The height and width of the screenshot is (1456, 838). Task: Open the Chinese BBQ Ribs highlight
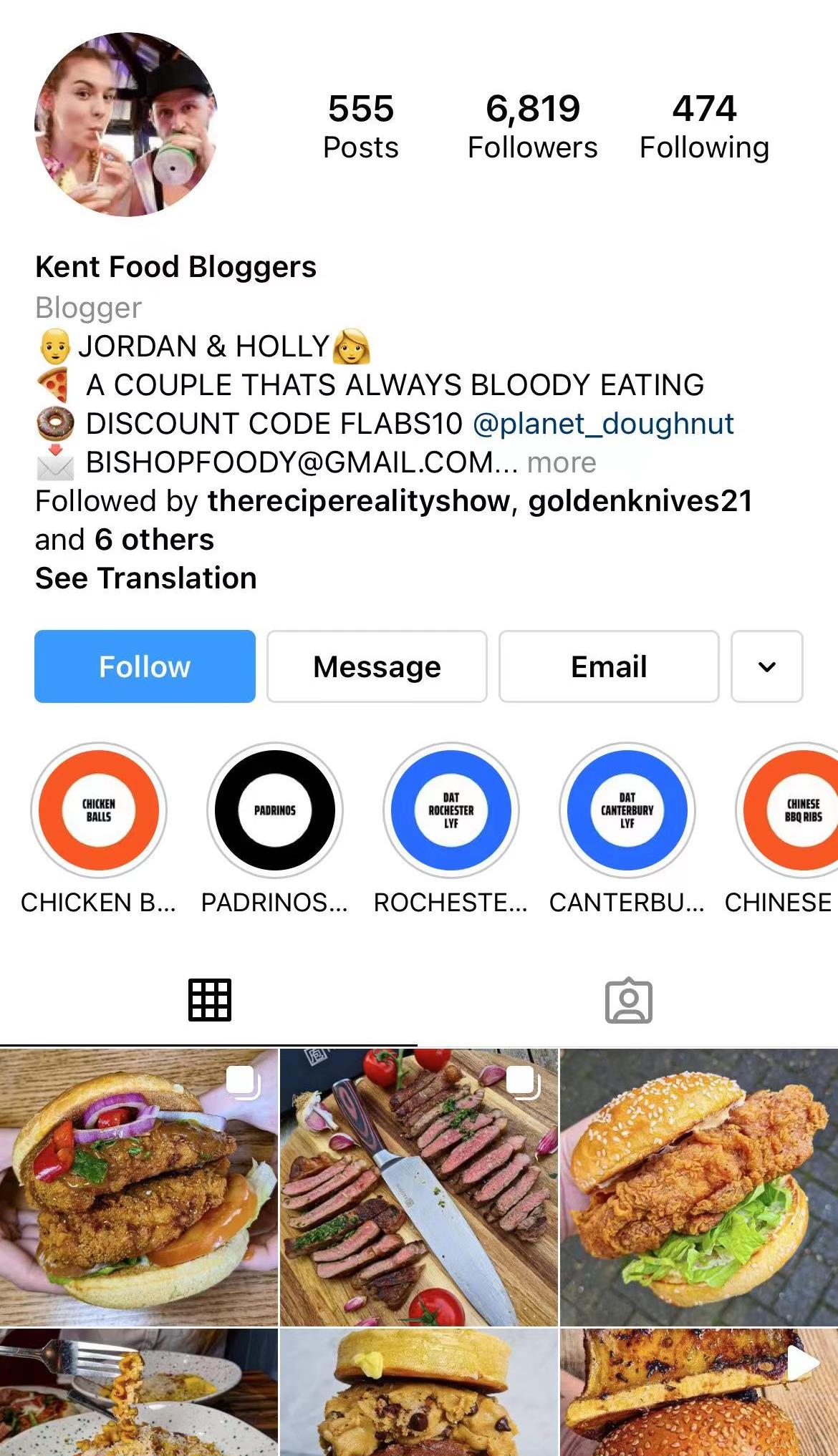[795, 810]
